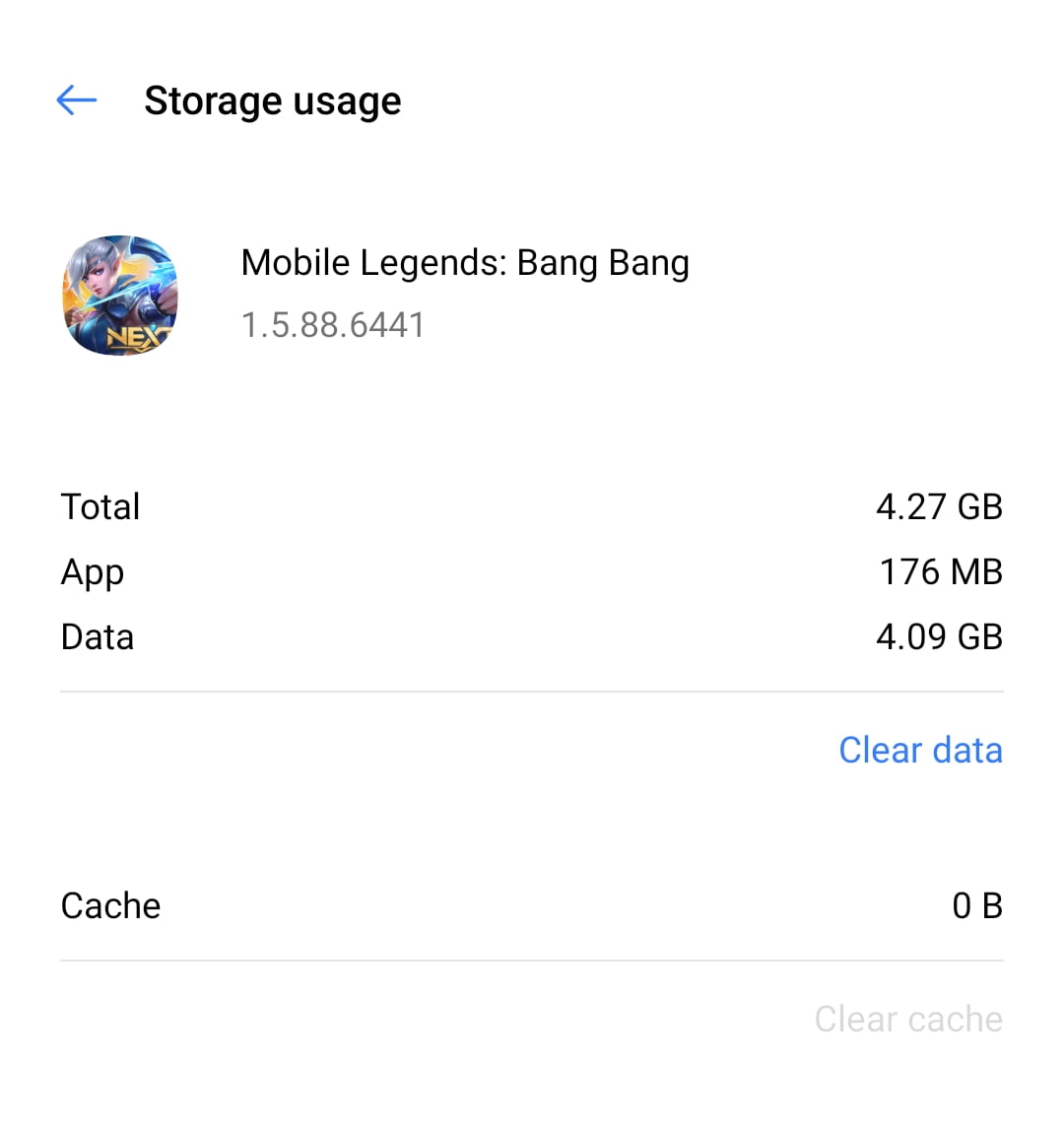Tap the app version number 1.5.88.6441

point(333,324)
